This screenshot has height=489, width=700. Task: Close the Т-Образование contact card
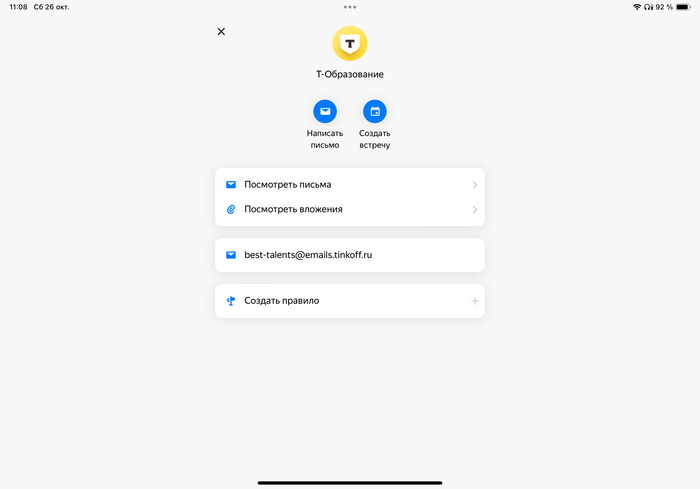click(221, 31)
